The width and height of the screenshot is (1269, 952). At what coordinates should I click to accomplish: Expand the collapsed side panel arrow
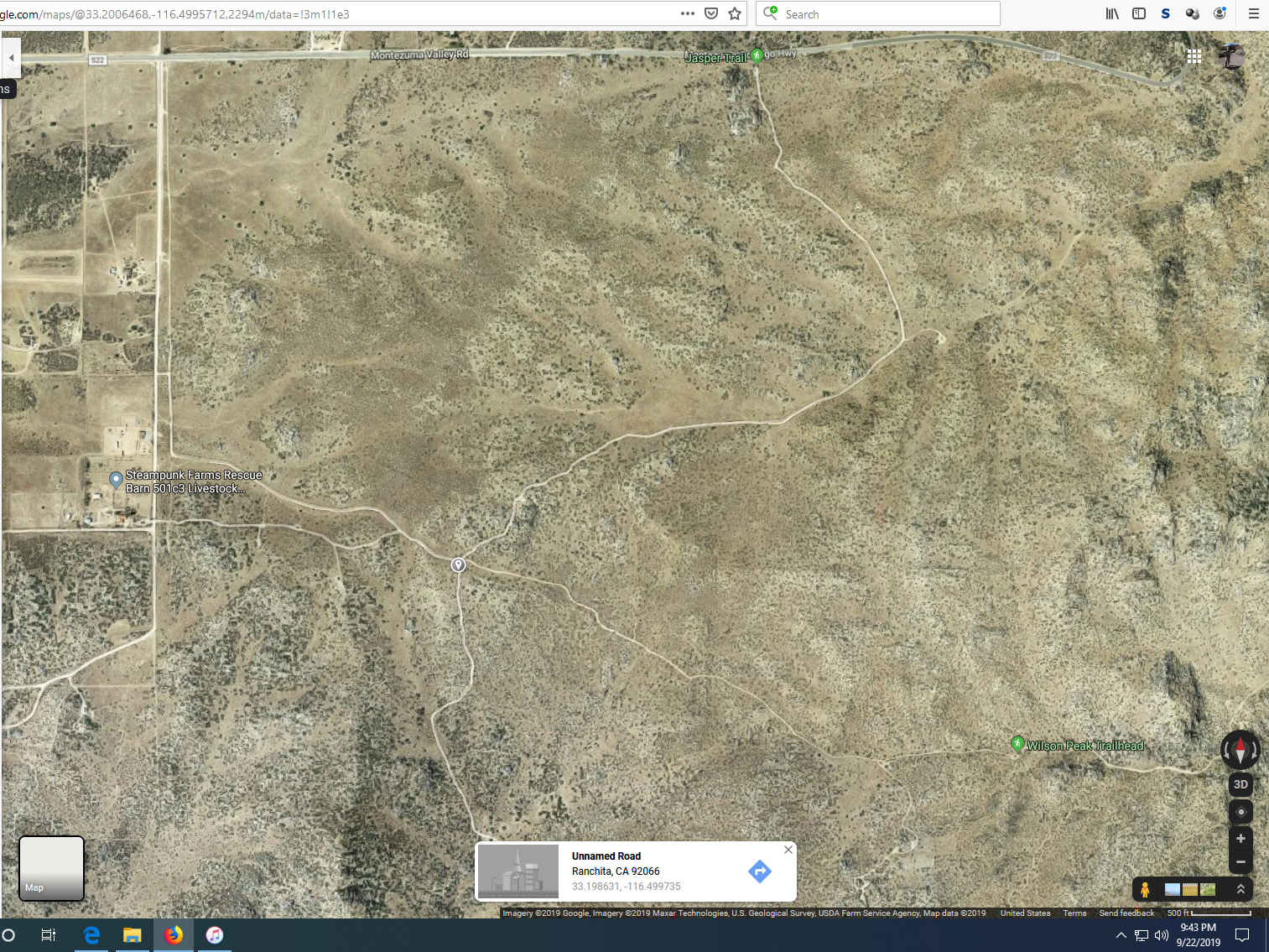click(x=11, y=58)
